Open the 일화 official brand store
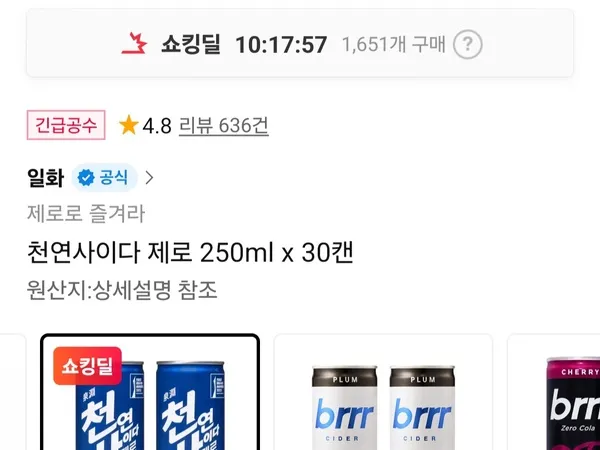 click(90, 178)
